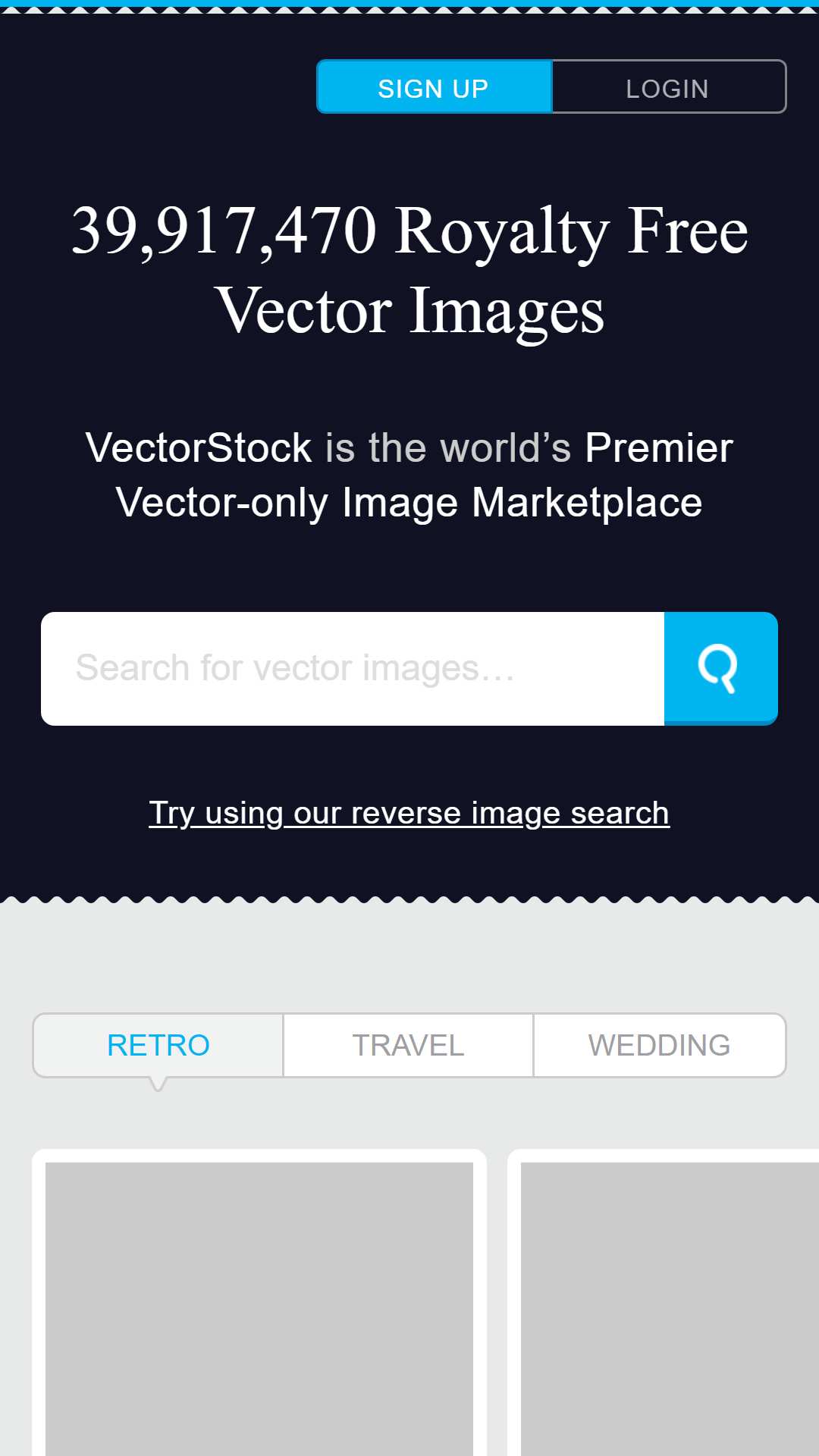Tap the SIGN UP button

coord(434,87)
